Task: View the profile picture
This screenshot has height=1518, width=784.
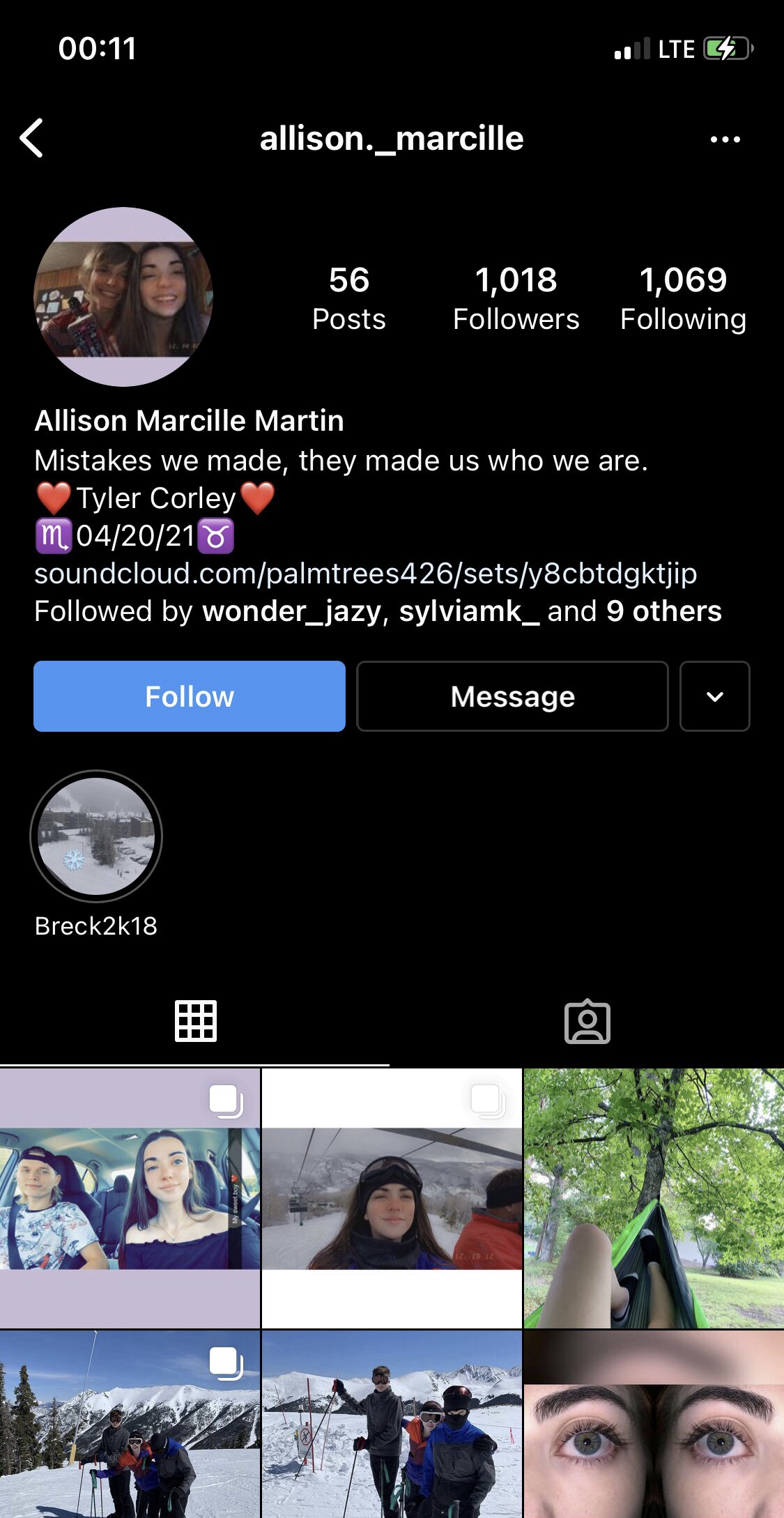Action: point(123,297)
